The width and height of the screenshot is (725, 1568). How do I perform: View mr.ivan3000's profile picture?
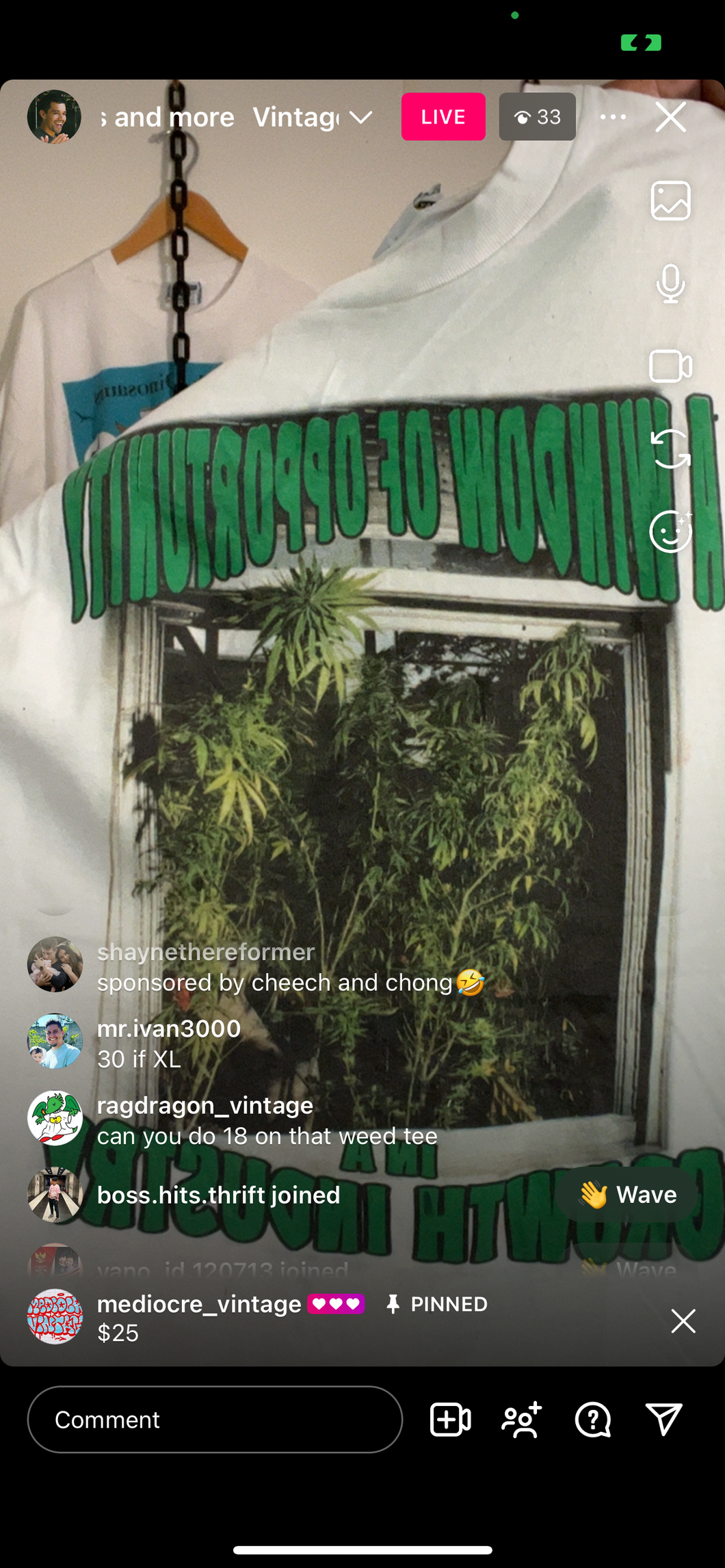[x=55, y=1041]
